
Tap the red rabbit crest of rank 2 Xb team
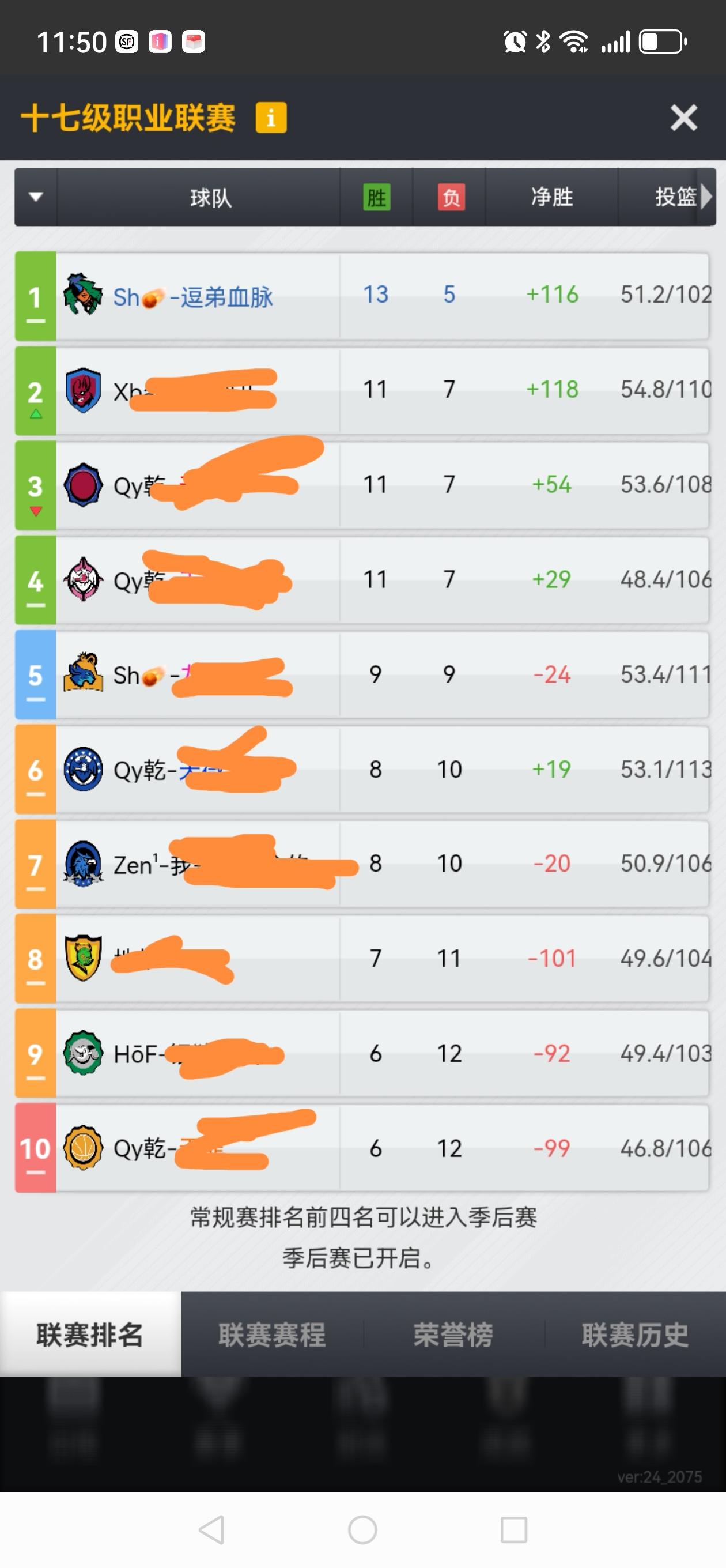point(84,390)
